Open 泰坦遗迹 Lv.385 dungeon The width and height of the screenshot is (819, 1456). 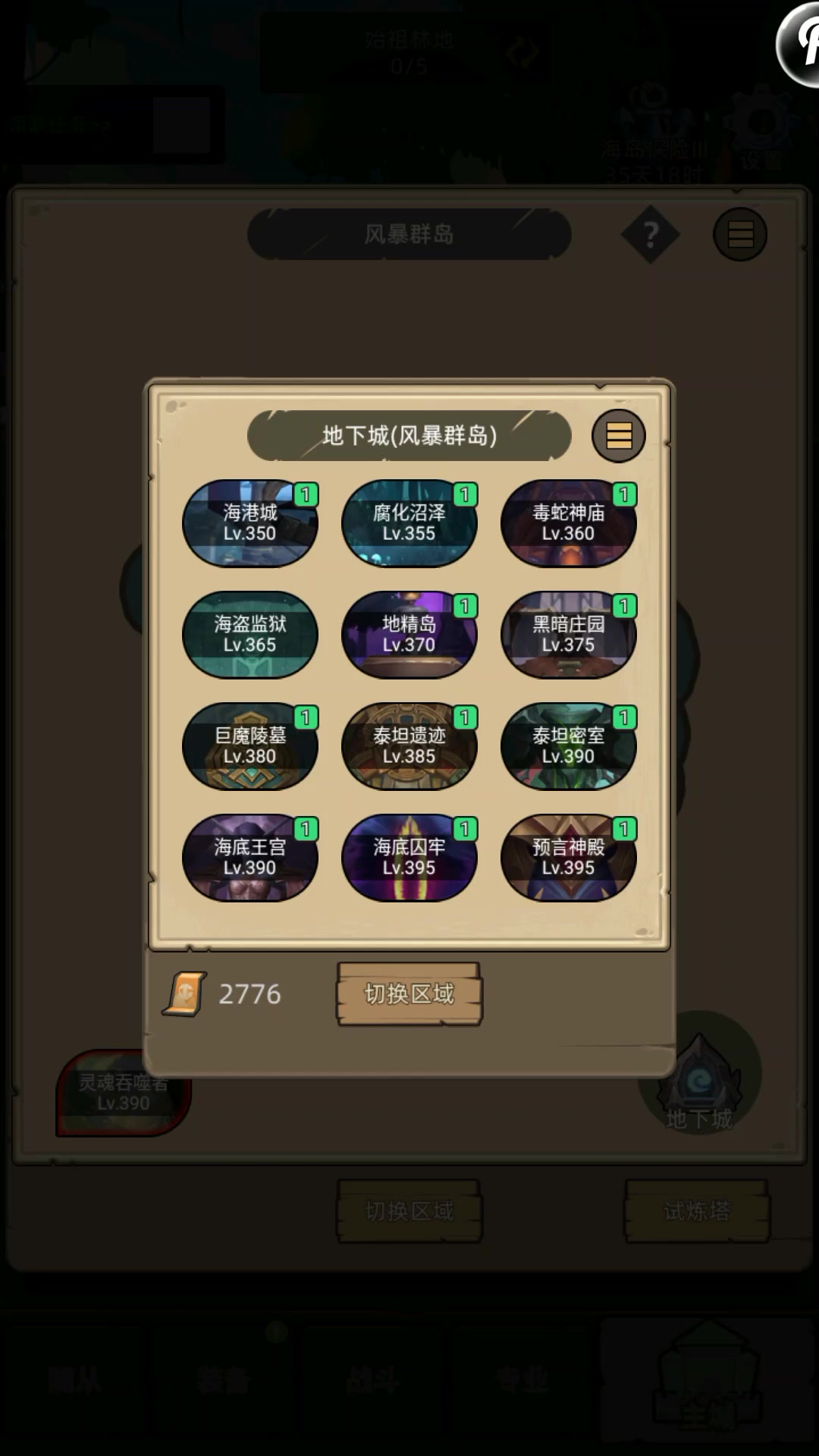click(x=409, y=746)
